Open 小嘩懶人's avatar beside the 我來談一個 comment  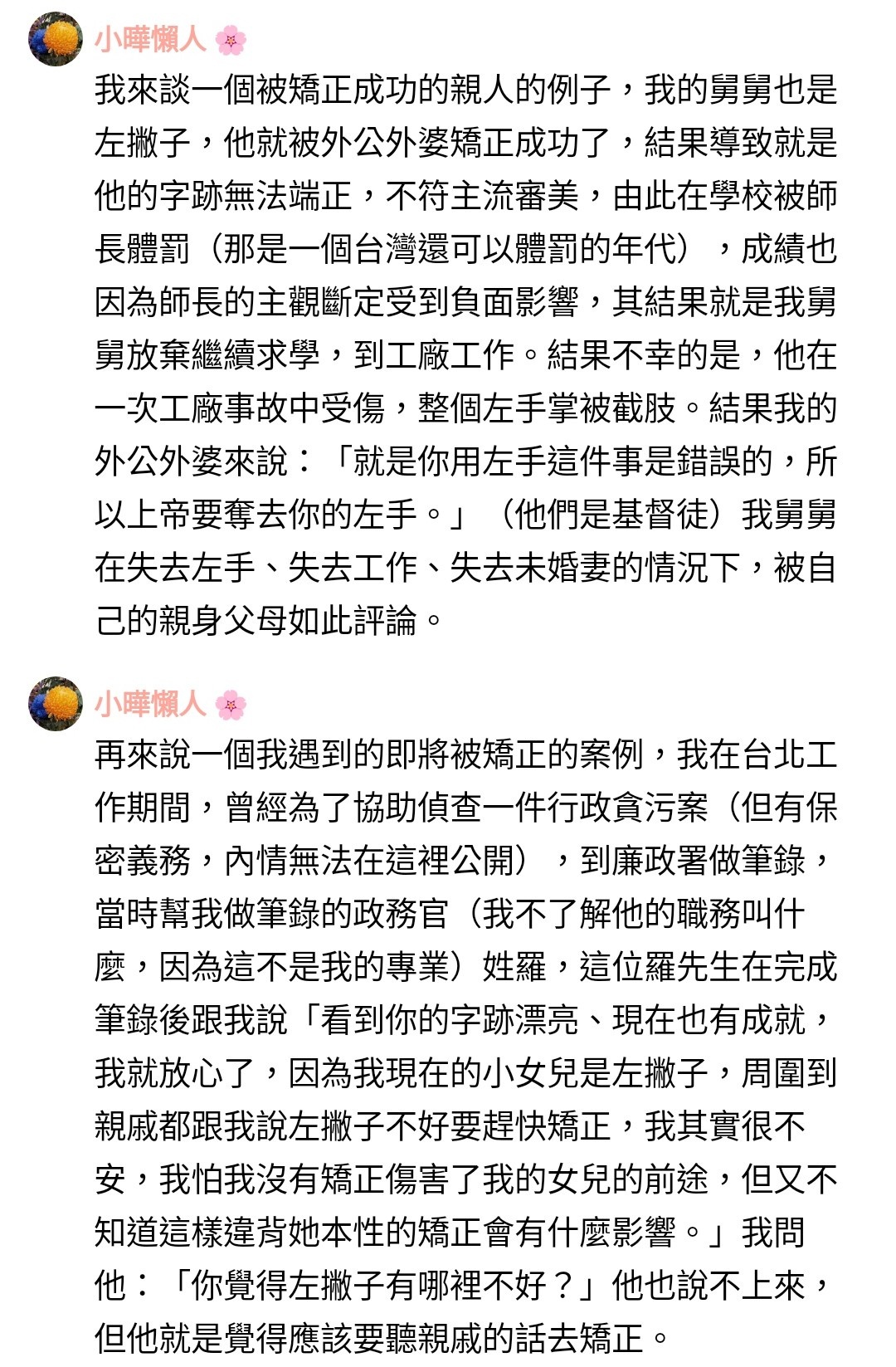[x=56, y=39]
